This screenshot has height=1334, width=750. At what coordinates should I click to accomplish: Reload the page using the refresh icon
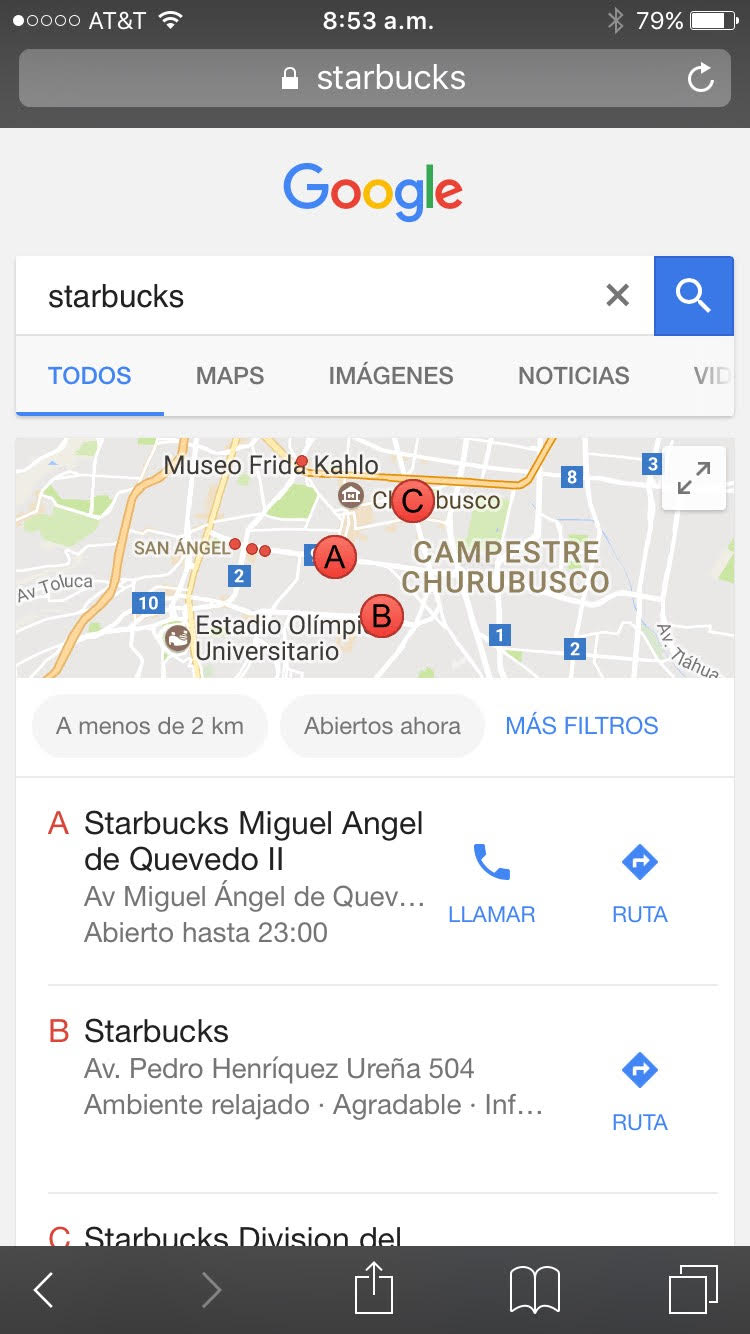702,78
